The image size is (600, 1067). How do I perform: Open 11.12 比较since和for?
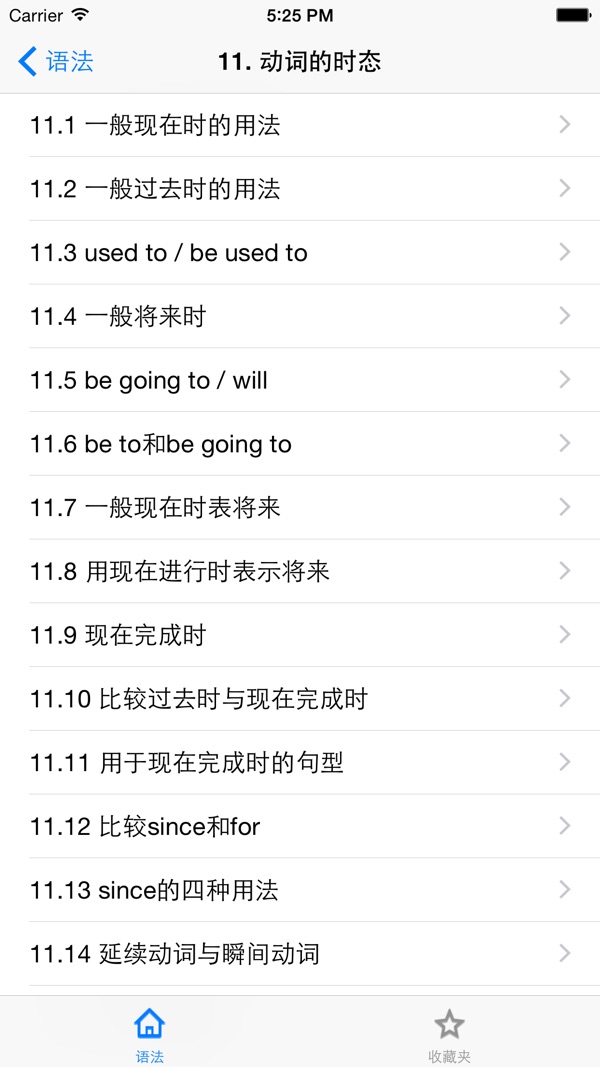[x=300, y=827]
